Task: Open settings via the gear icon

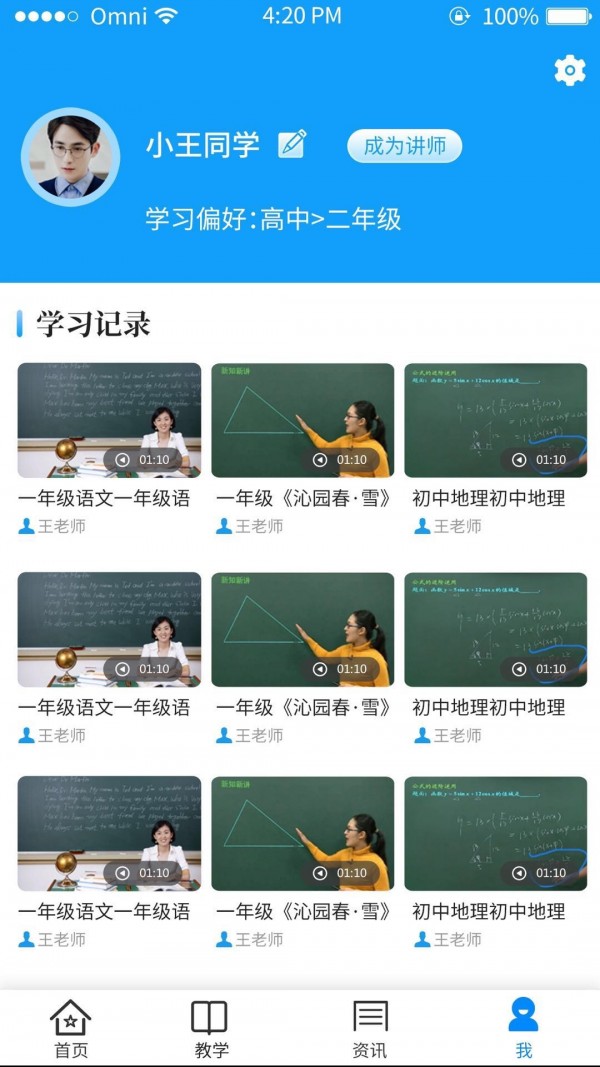Action: point(569,70)
